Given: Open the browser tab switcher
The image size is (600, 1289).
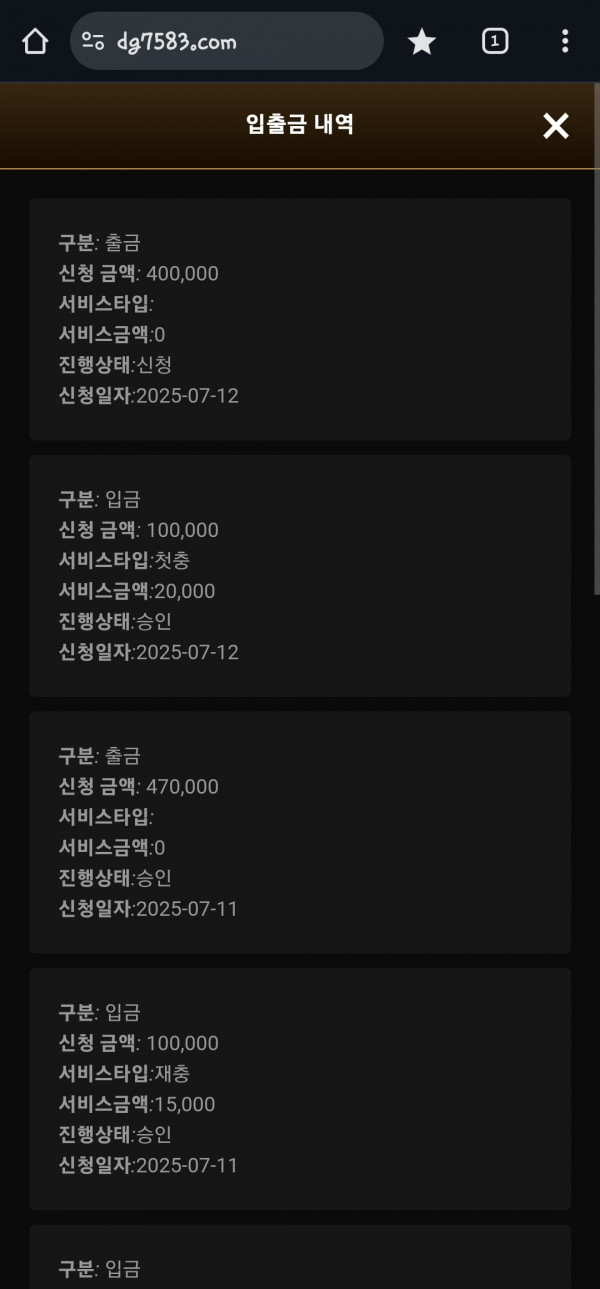Looking at the screenshot, I should [x=495, y=41].
